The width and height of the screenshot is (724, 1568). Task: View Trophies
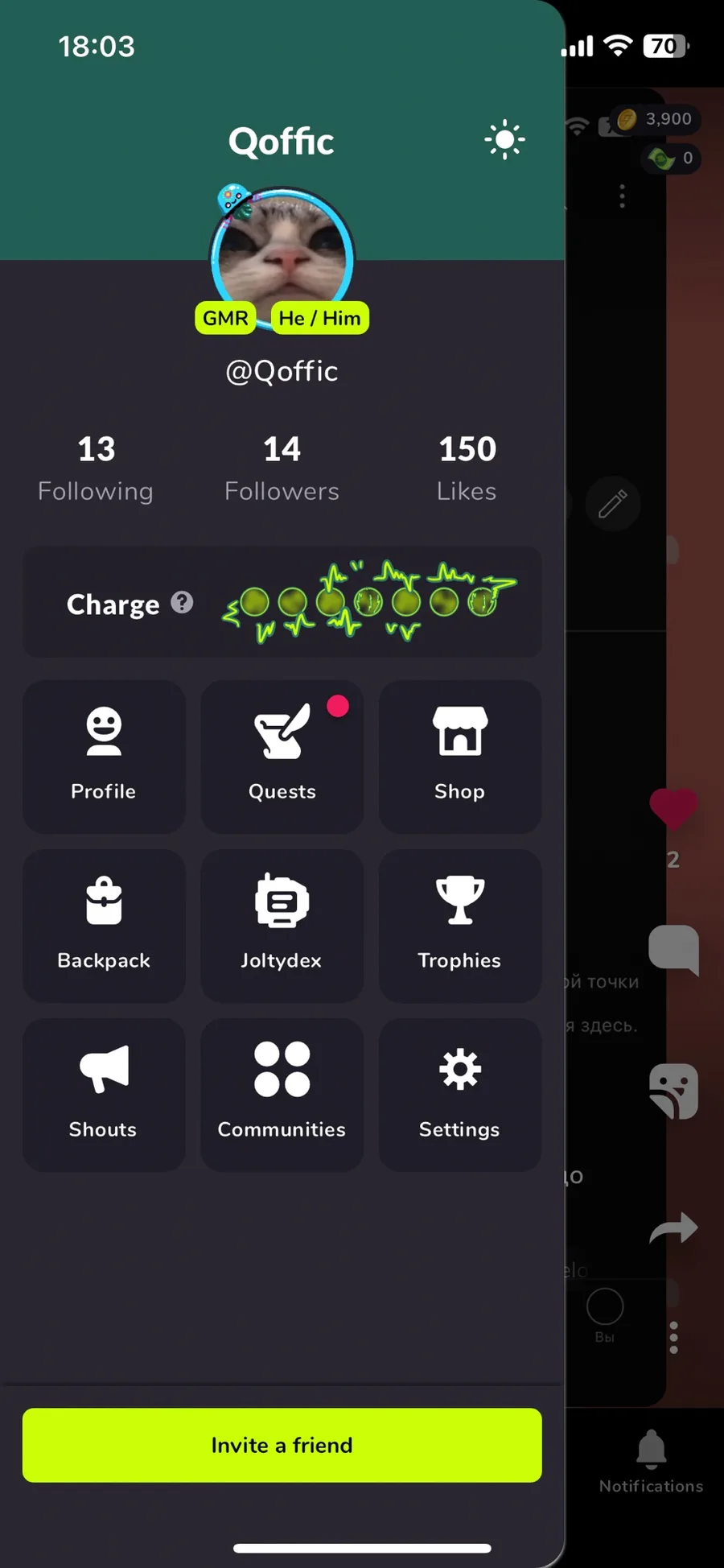point(460,926)
